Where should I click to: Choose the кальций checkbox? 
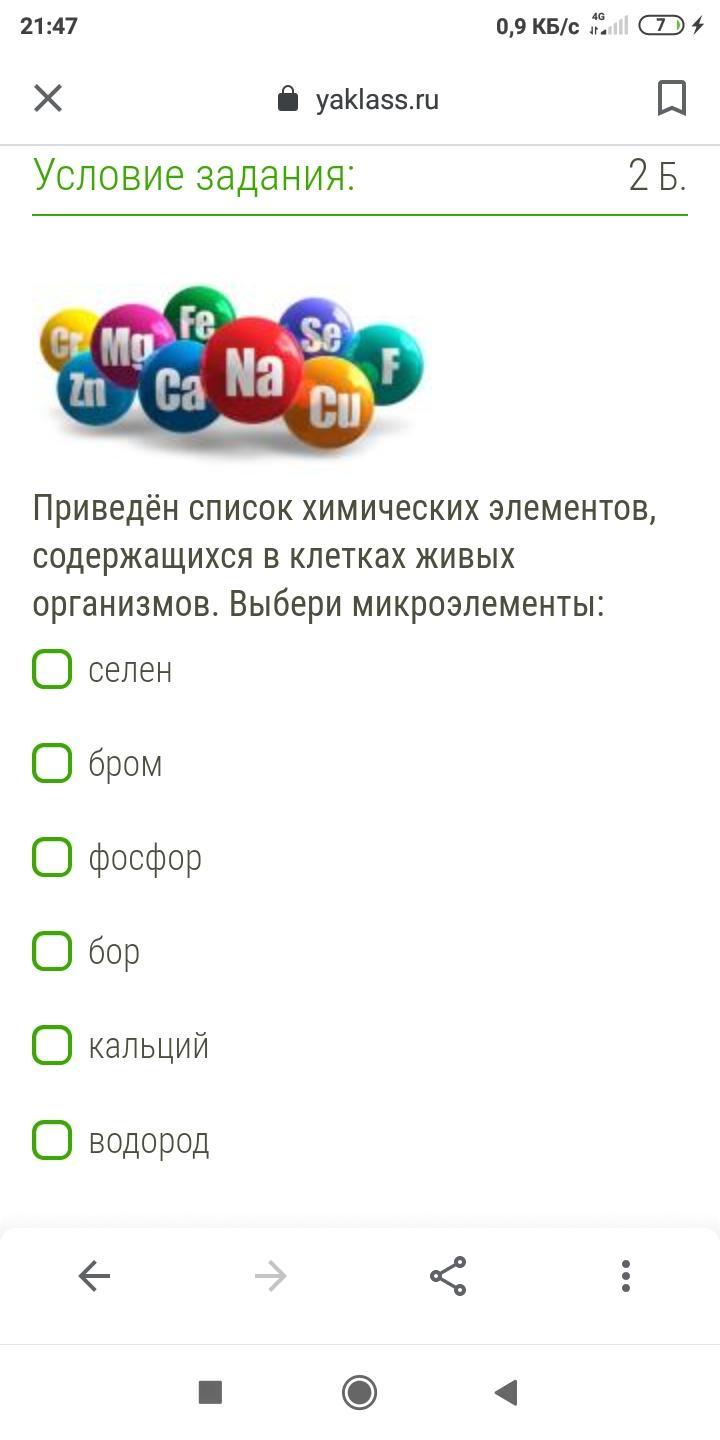52,1045
